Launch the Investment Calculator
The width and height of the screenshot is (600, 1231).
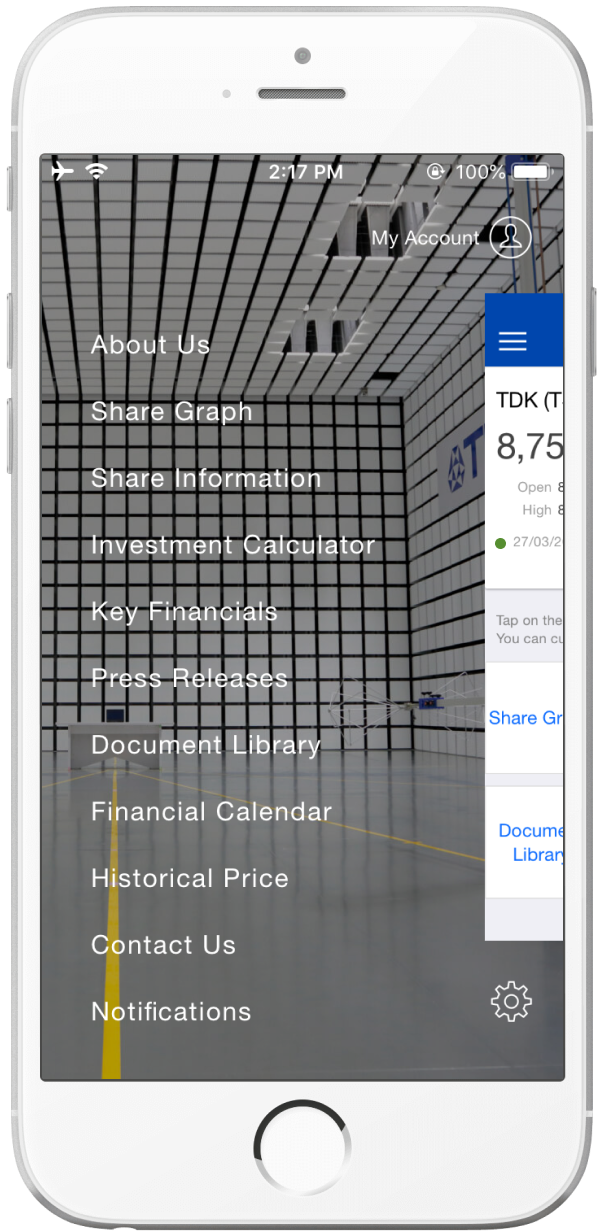[x=233, y=545]
